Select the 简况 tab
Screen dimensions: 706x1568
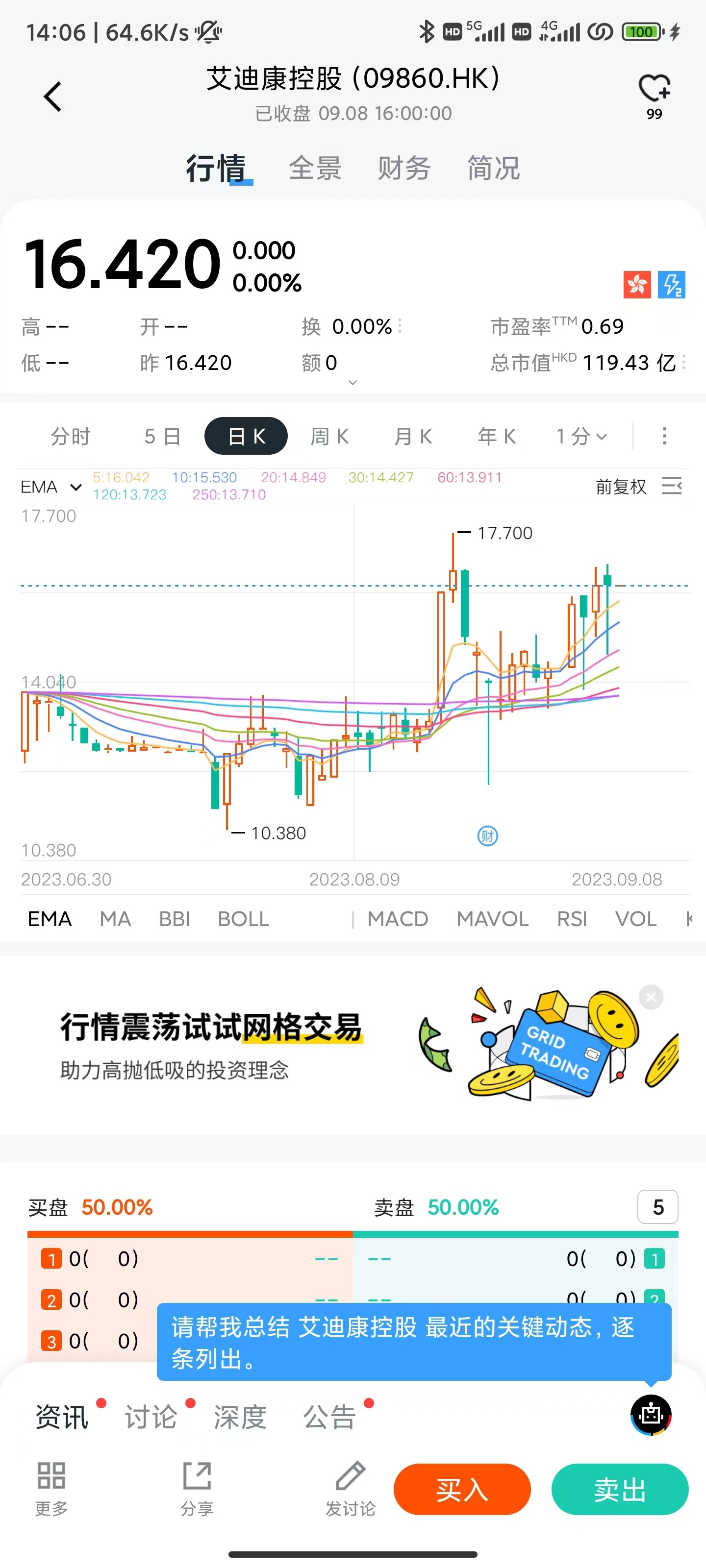point(493,168)
